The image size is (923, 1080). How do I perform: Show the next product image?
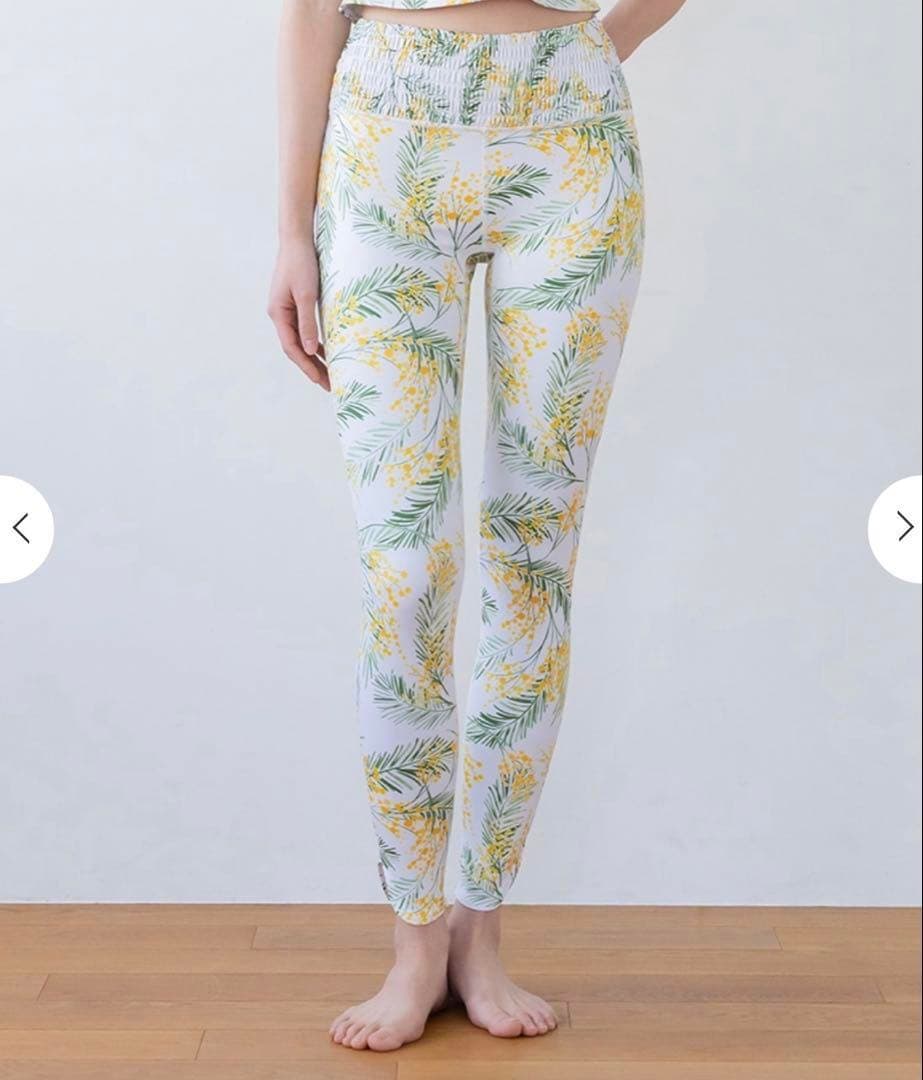[x=902, y=528]
